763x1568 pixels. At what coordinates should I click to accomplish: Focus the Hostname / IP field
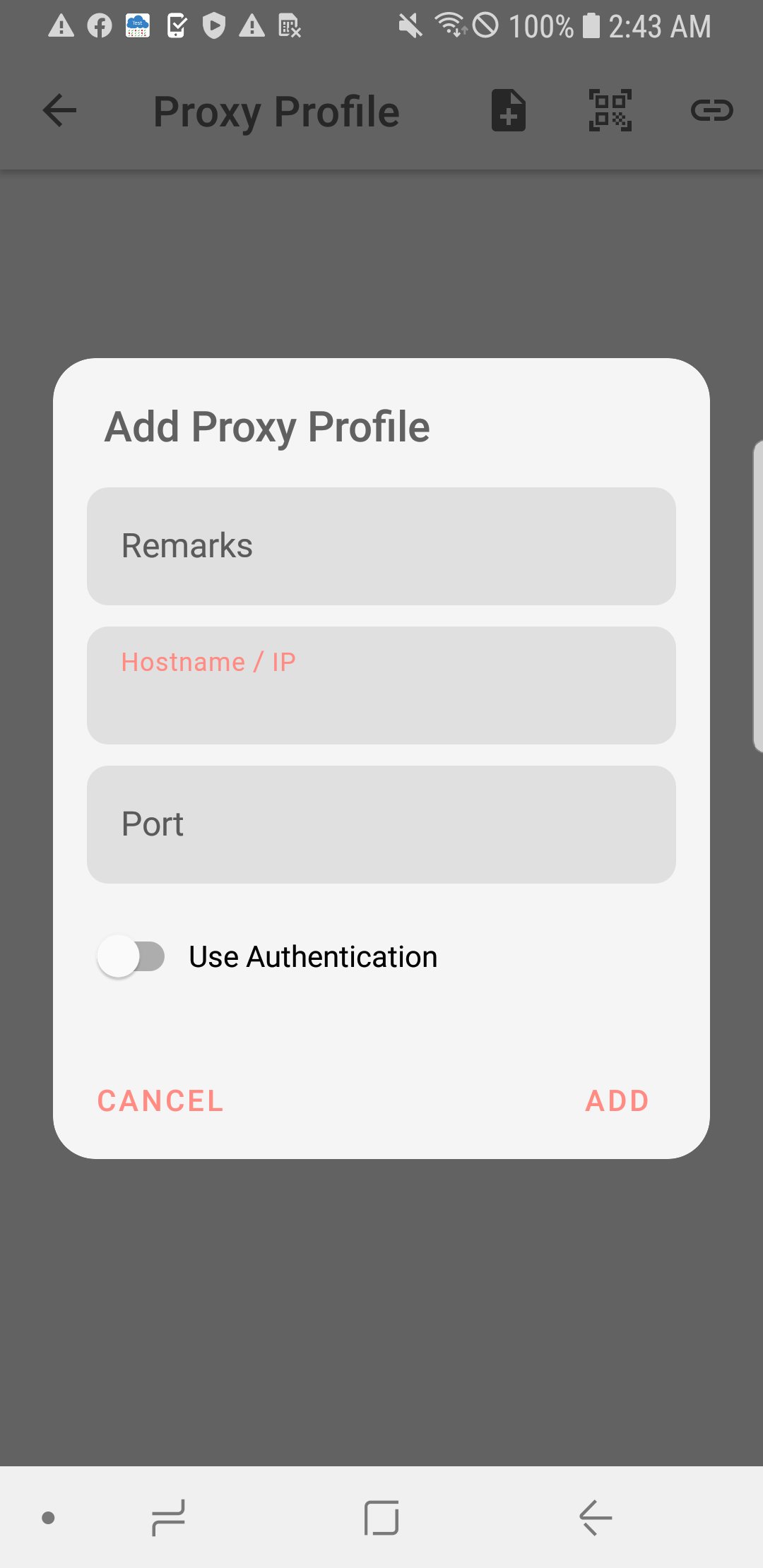(381, 684)
